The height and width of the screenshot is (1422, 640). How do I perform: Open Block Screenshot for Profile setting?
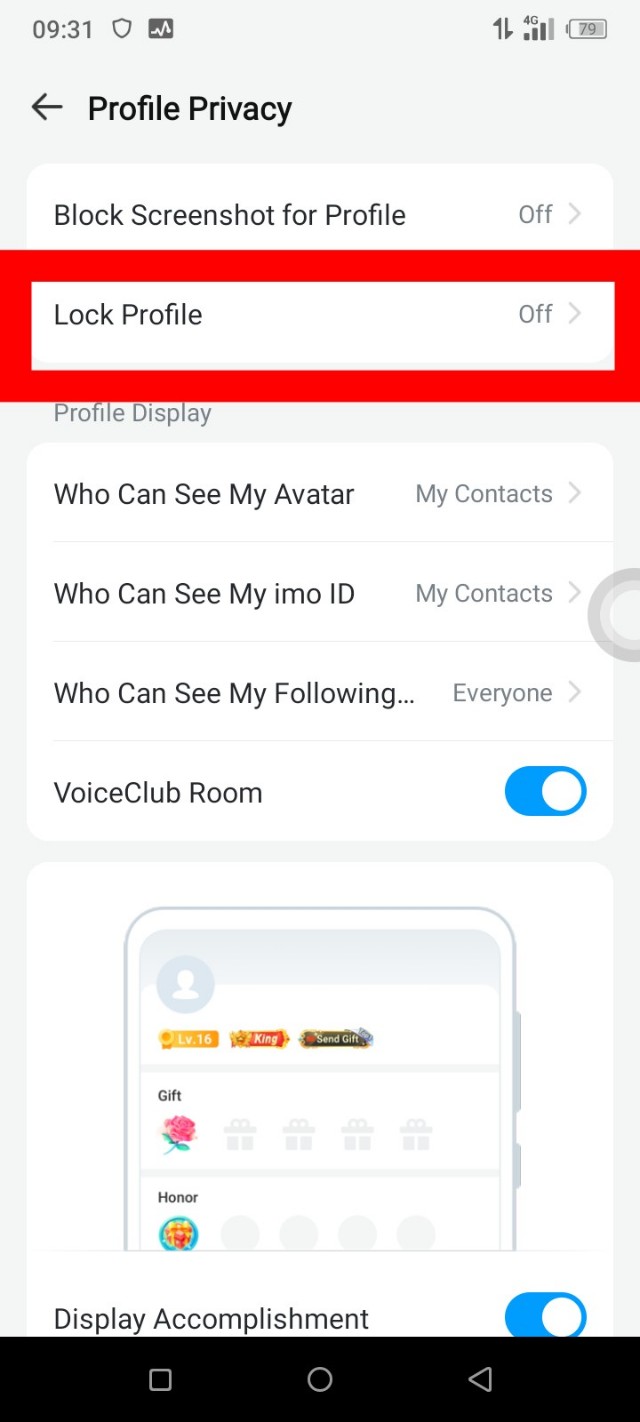pyautogui.click(x=319, y=214)
